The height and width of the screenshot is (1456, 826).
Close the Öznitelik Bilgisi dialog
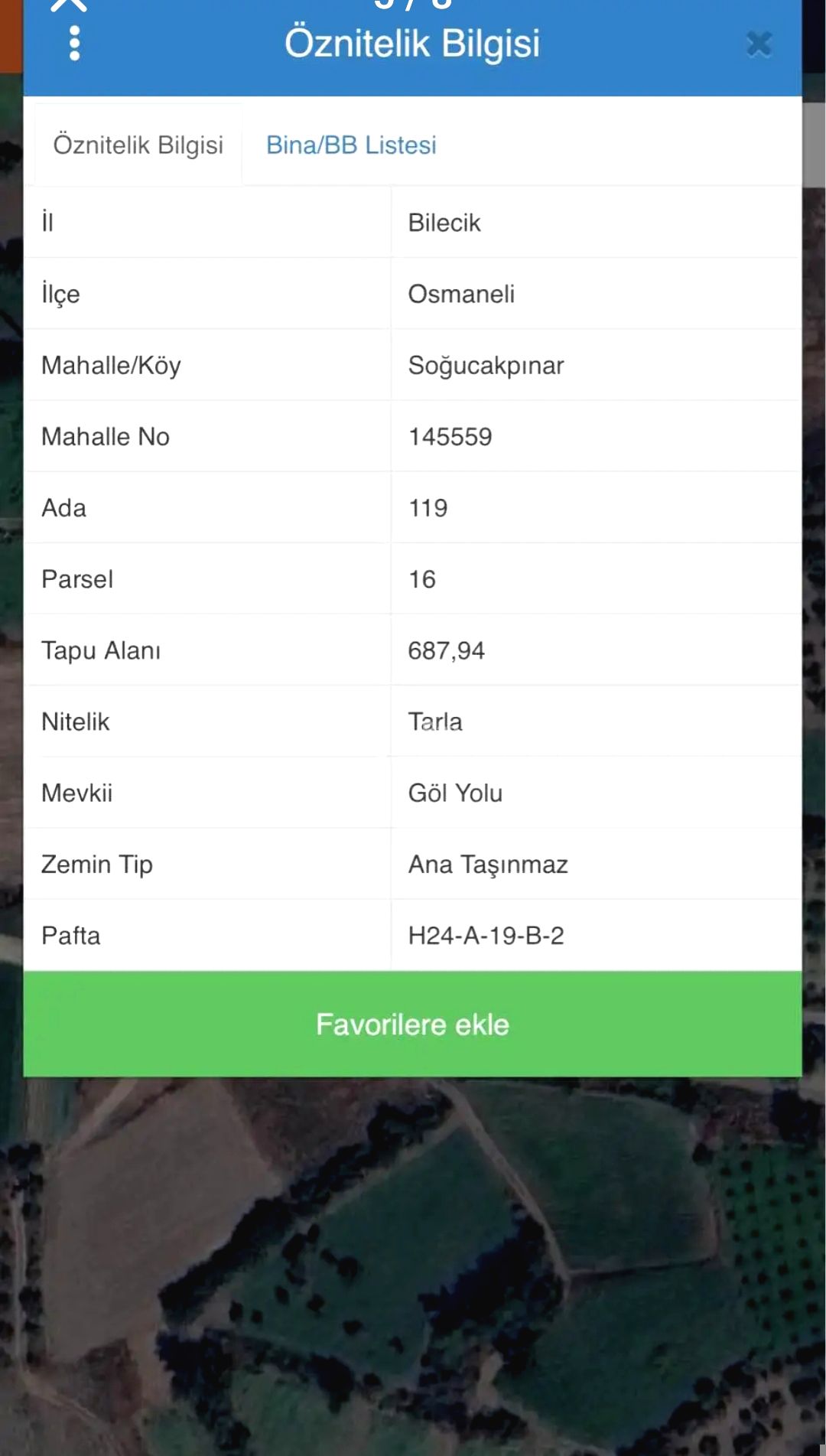point(758,44)
